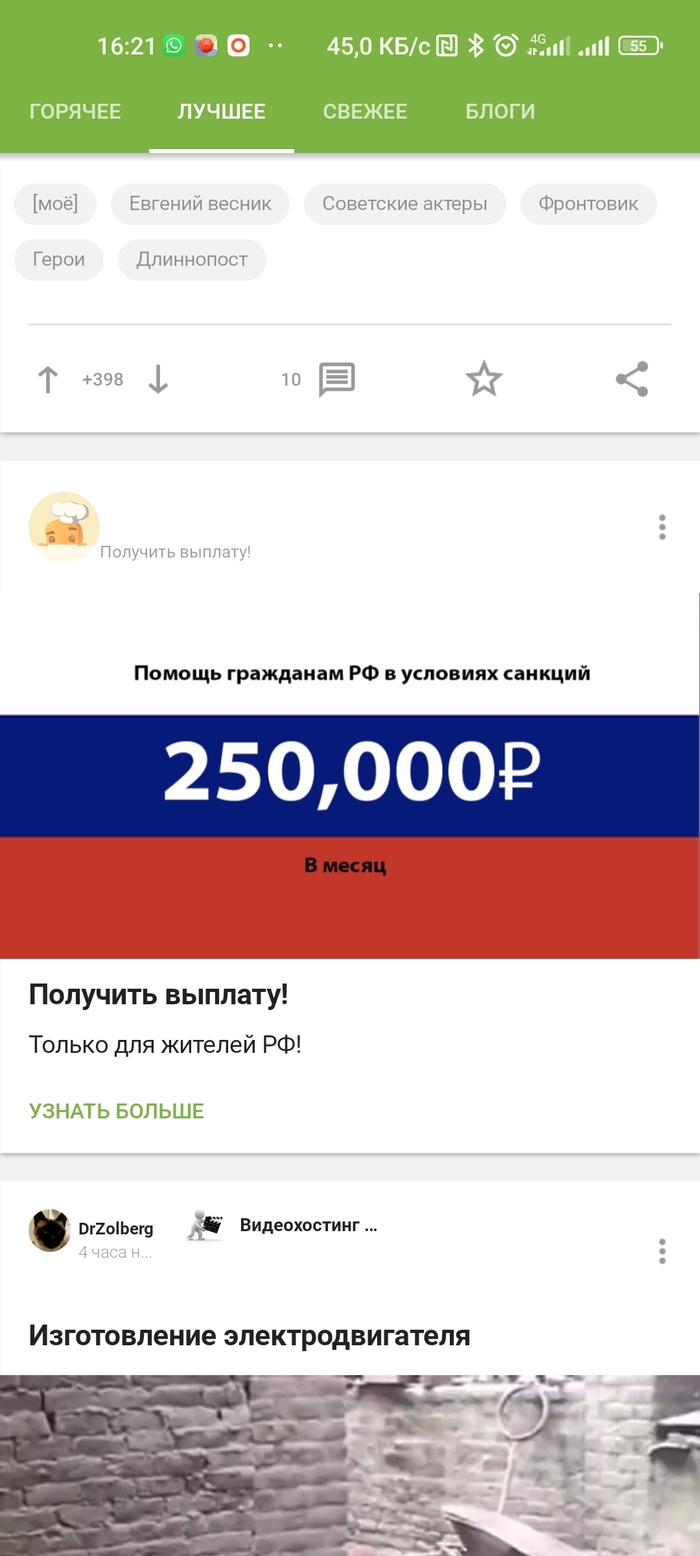
Task: Share the post rated +398
Action: tap(632, 380)
